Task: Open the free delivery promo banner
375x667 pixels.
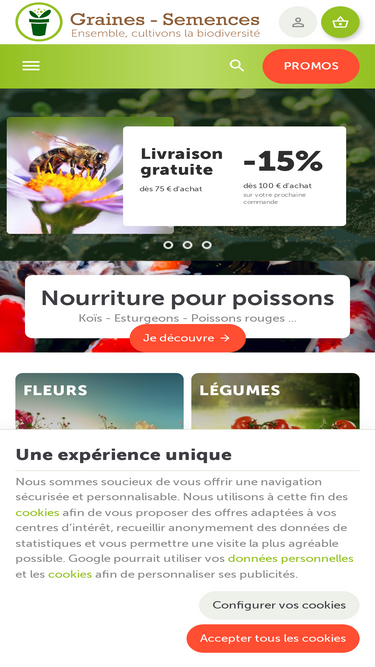Action: click(x=176, y=176)
